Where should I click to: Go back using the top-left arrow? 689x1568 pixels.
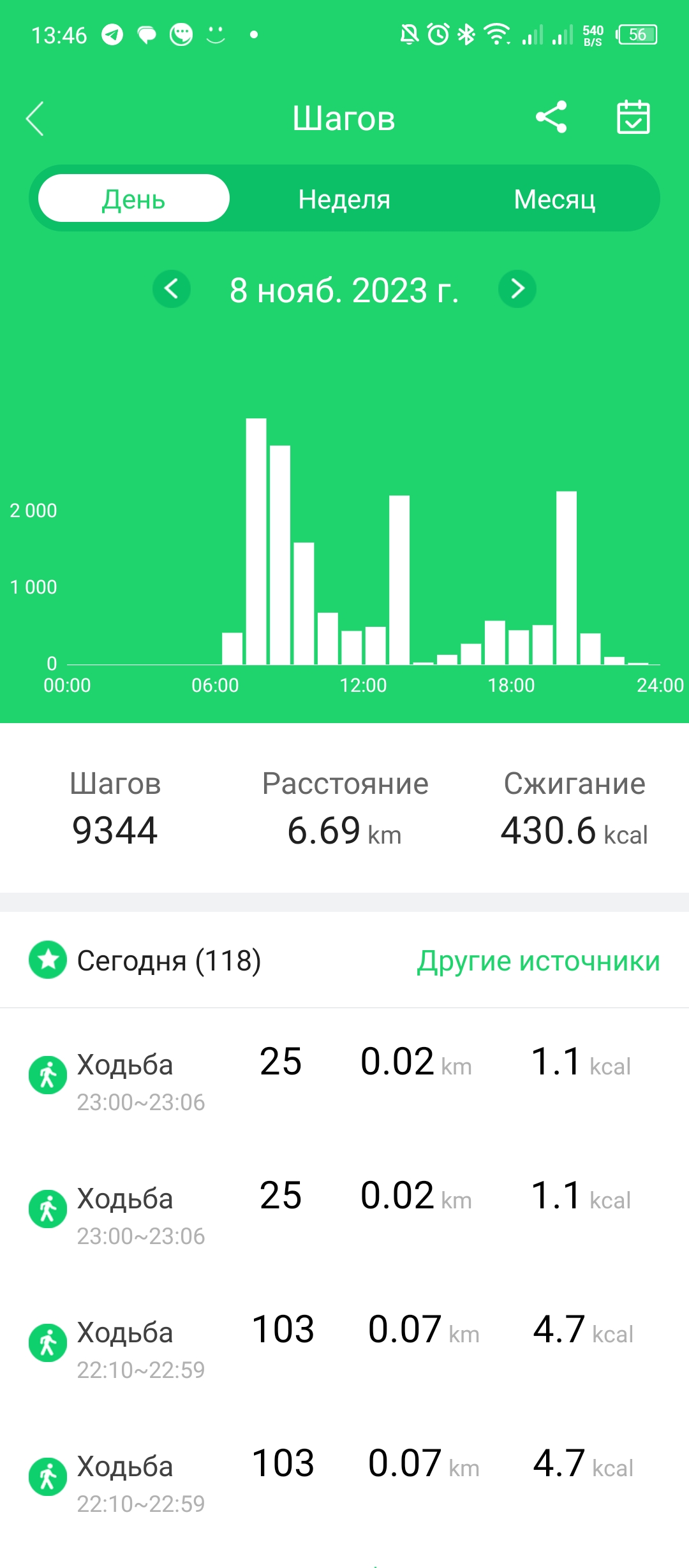[x=35, y=119]
